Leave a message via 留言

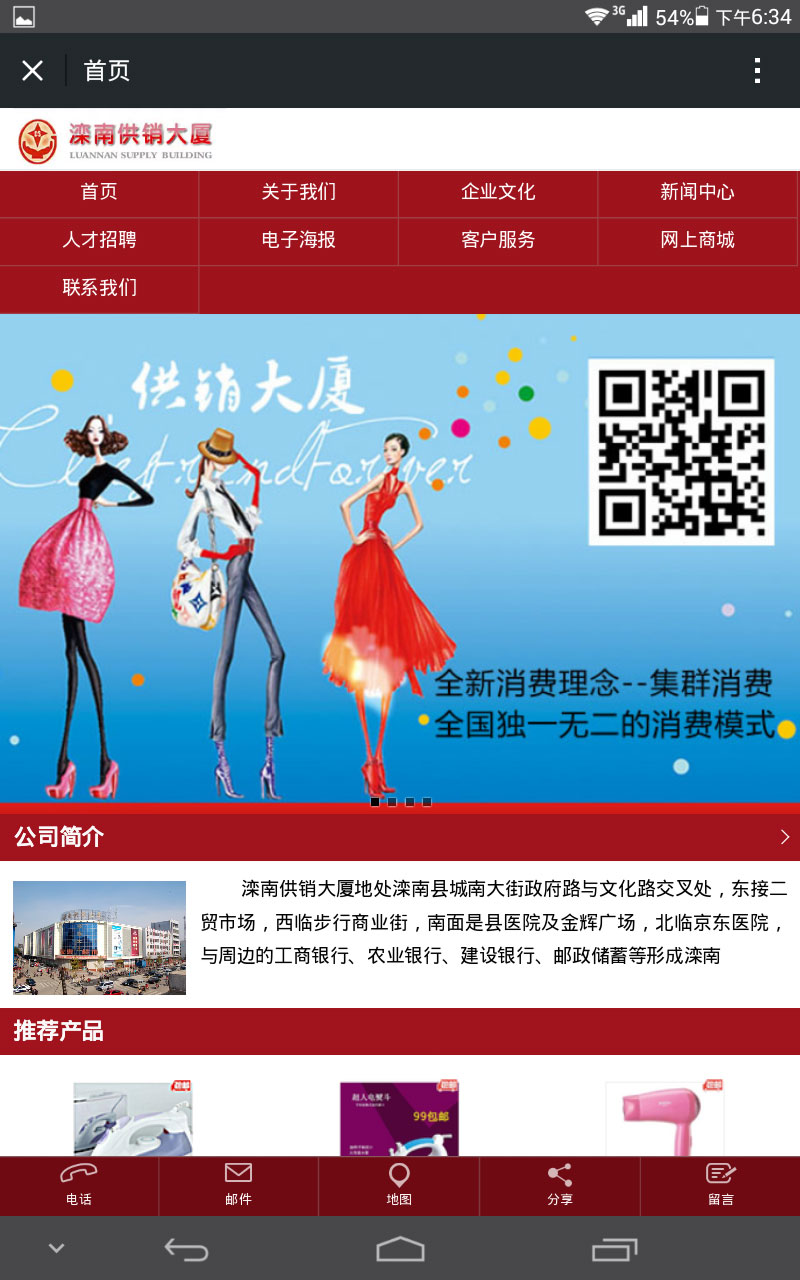pos(720,1185)
